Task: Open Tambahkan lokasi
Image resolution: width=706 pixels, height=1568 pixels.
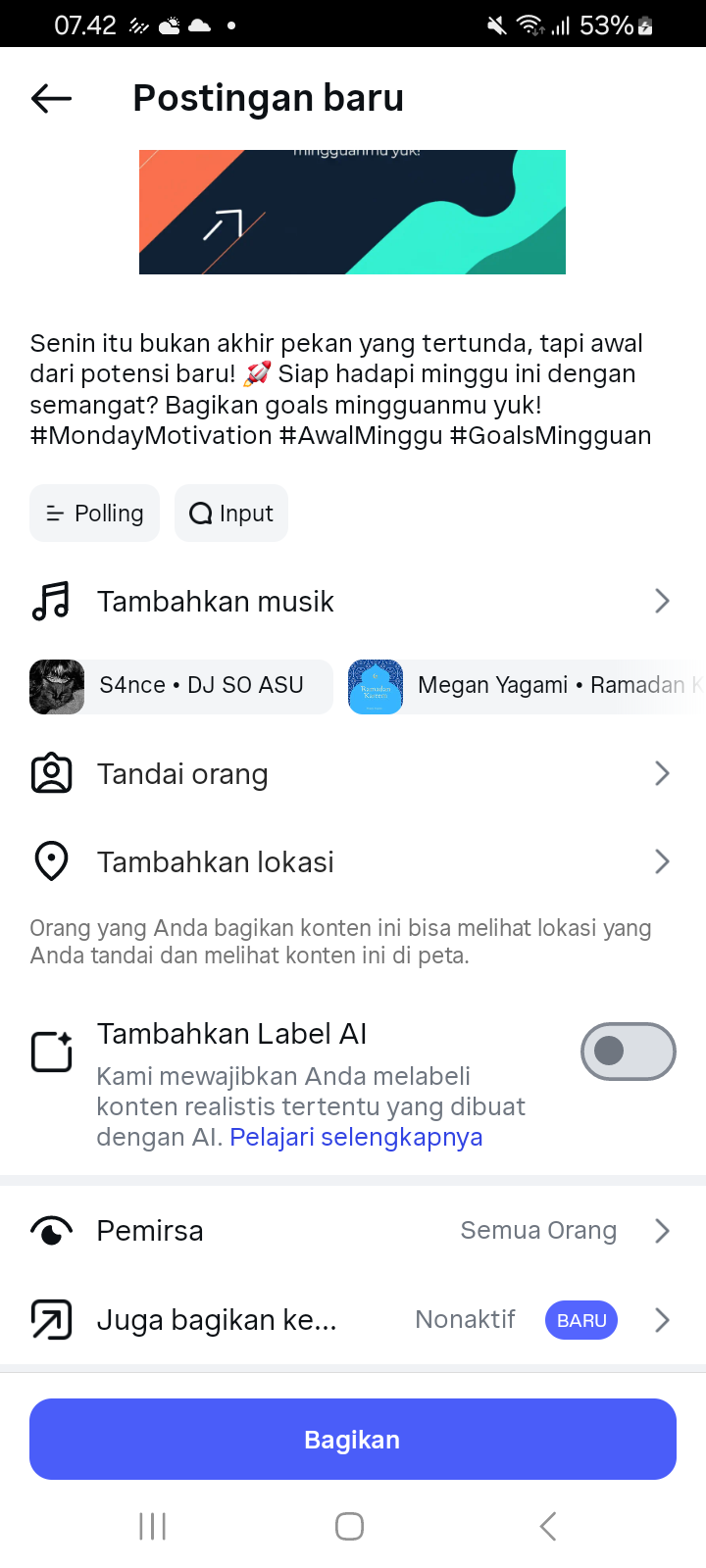Action: [352, 862]
